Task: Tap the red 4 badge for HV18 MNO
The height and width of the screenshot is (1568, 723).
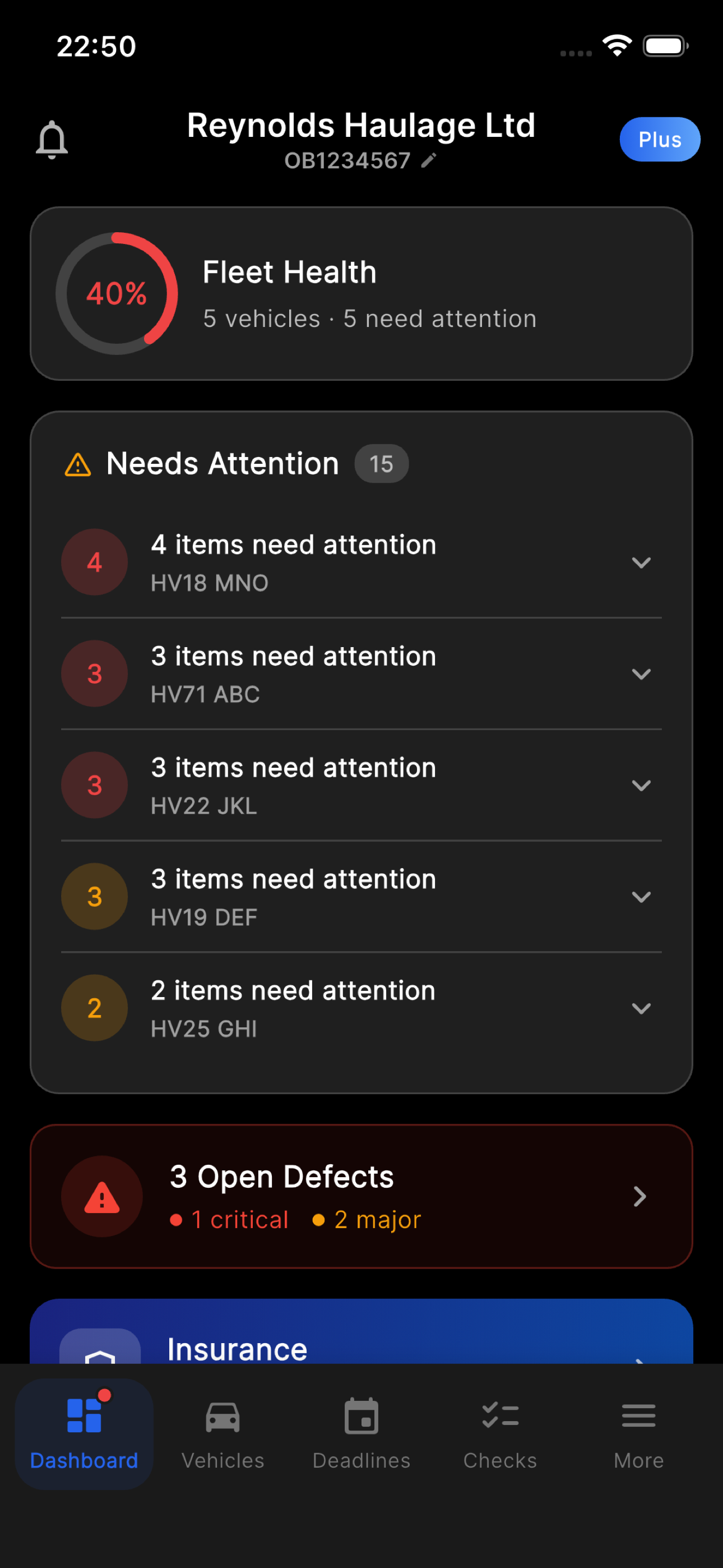Action: tap(94, 561)
